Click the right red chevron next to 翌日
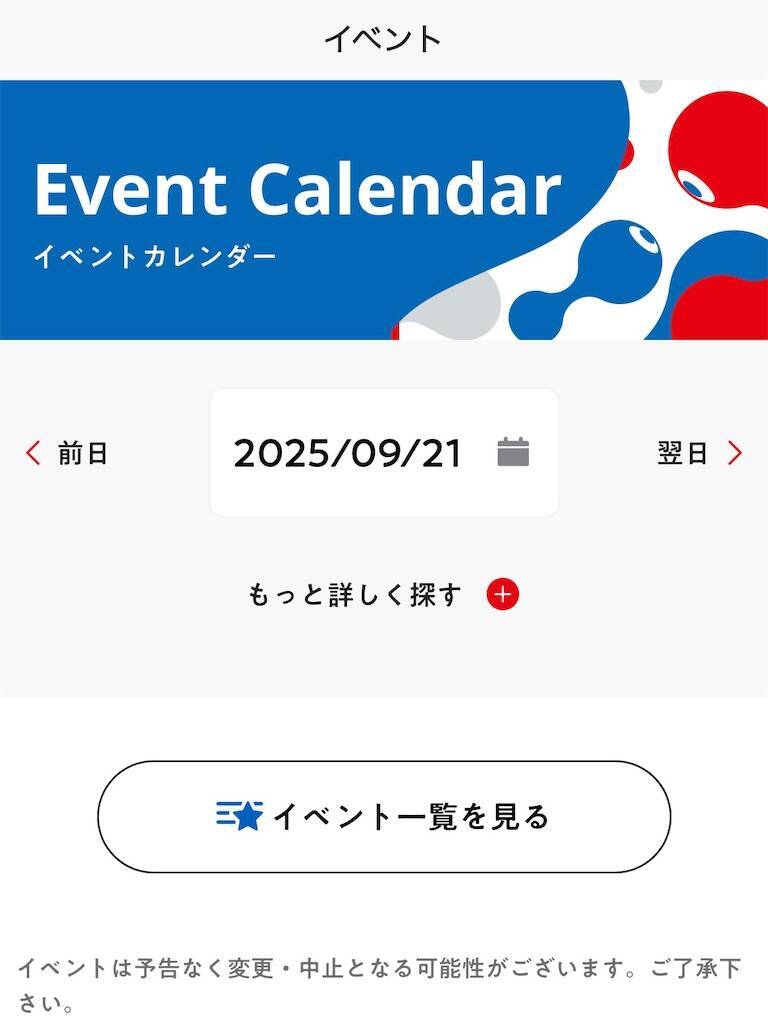This screenshot has width=768, height=1024. (735, 454)
